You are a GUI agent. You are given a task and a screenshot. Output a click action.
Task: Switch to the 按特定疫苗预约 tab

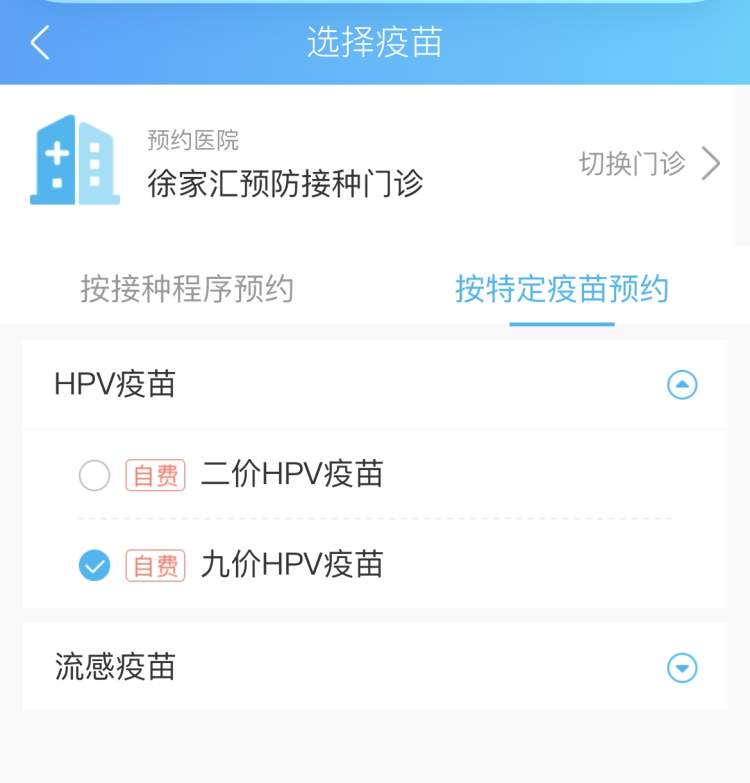pos(561,289)
